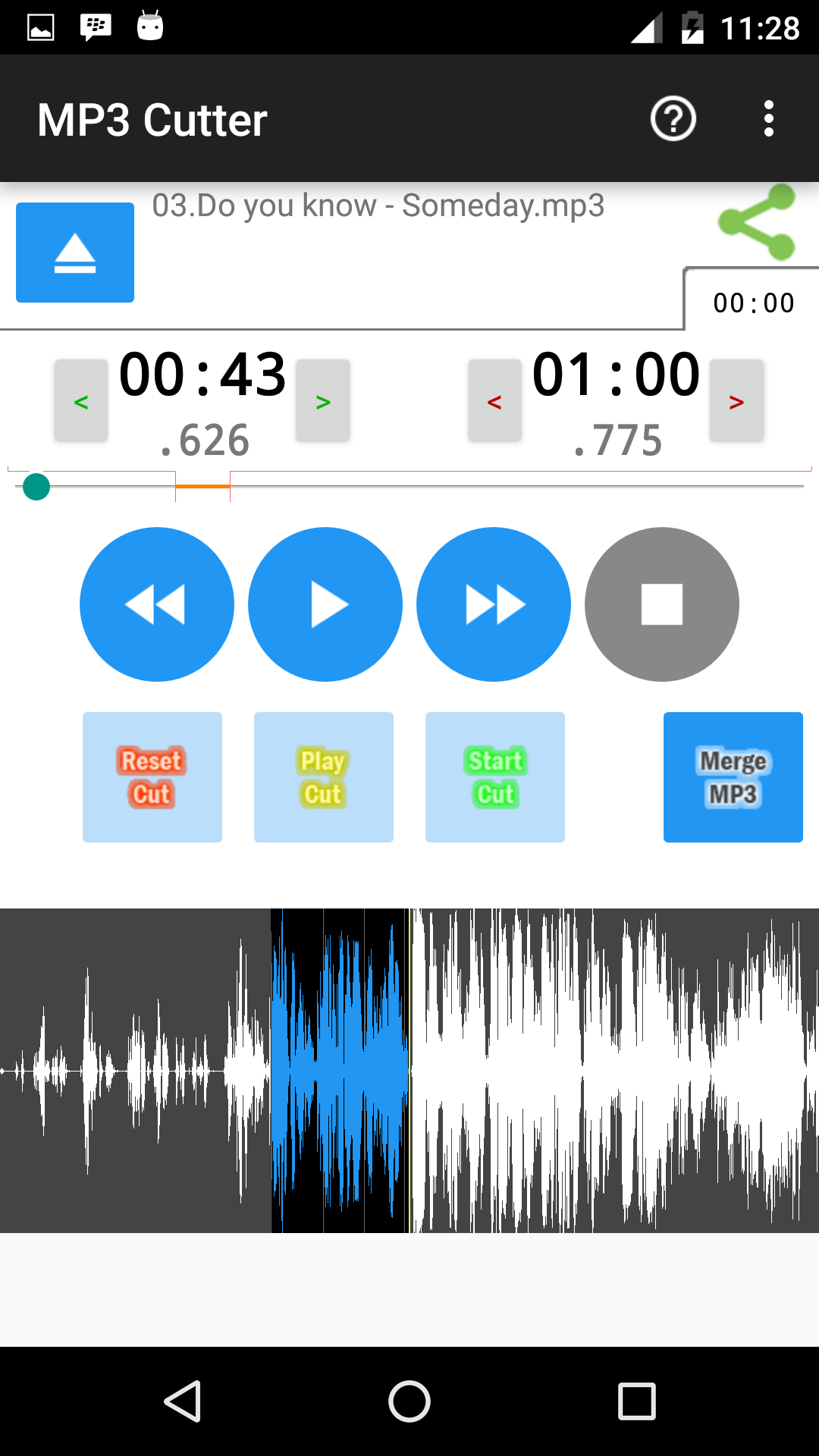
Task: Open the help question mark icon
Action: (673, 119)
